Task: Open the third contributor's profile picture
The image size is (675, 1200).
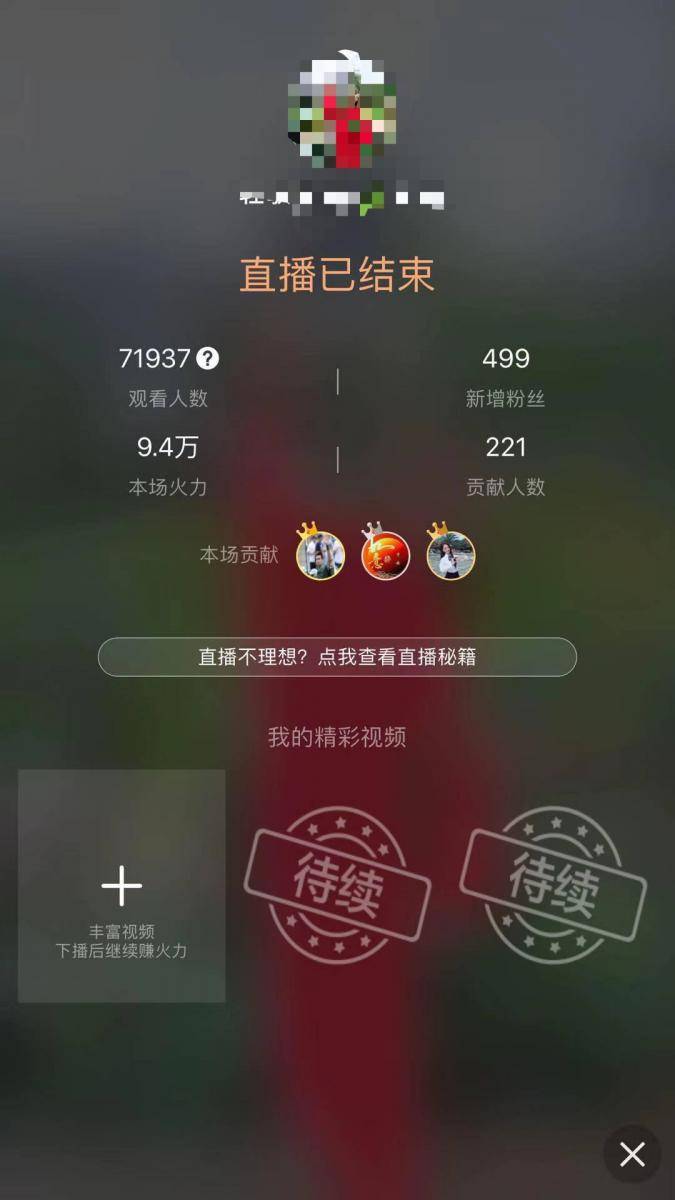Action: pos(451,555)
